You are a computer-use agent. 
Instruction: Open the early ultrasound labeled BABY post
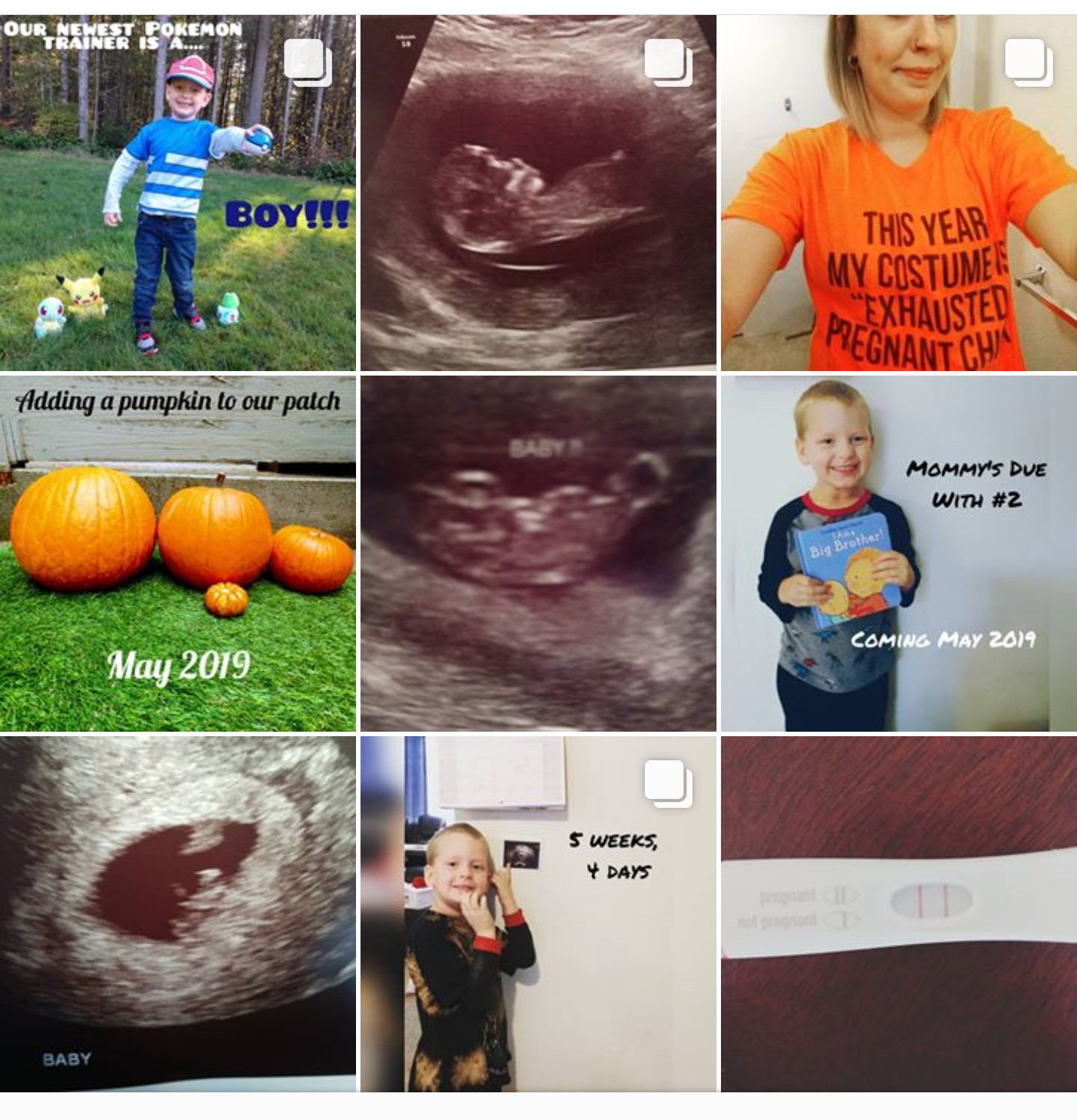177,914
